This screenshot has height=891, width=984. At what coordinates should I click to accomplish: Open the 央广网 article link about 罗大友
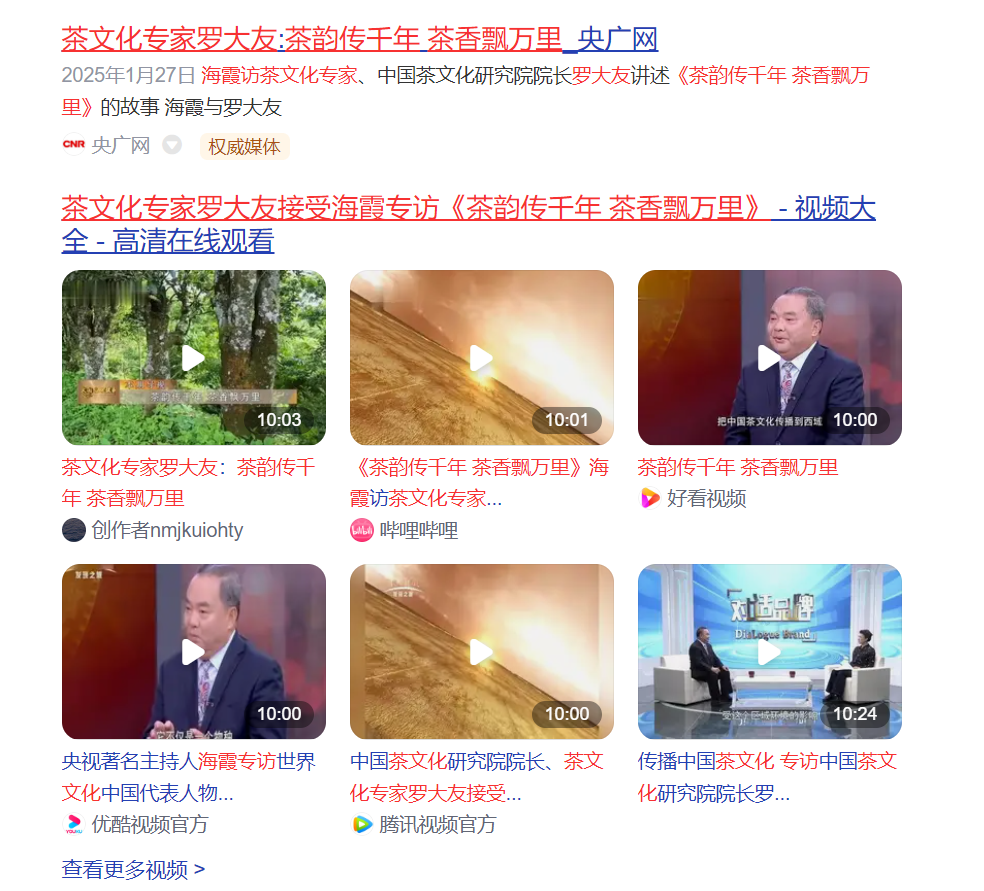[x=359, y=39]
